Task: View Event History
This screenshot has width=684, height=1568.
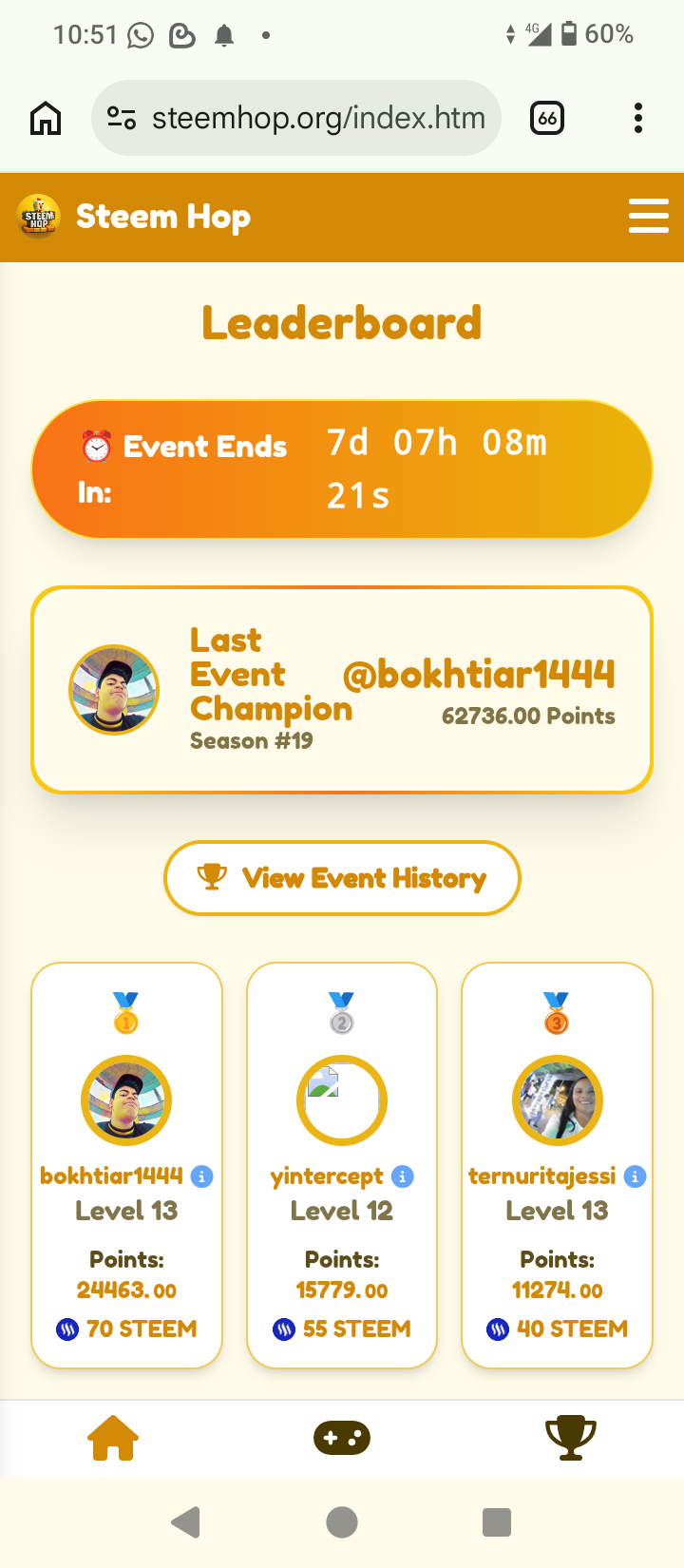Action: [x=342, y=878]
